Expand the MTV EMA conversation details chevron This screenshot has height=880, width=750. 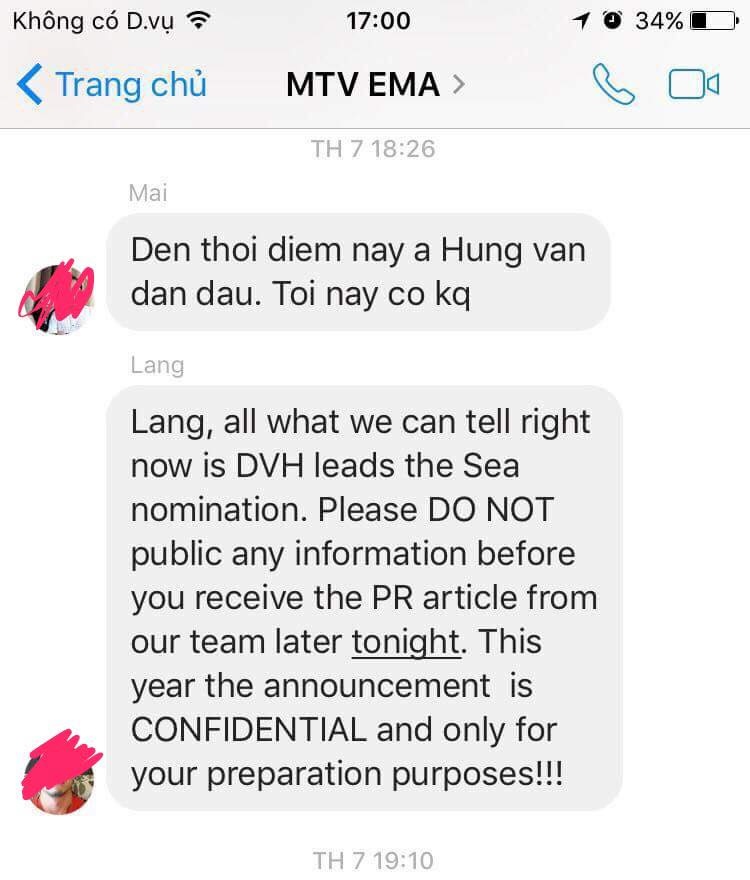click(458, 86)
